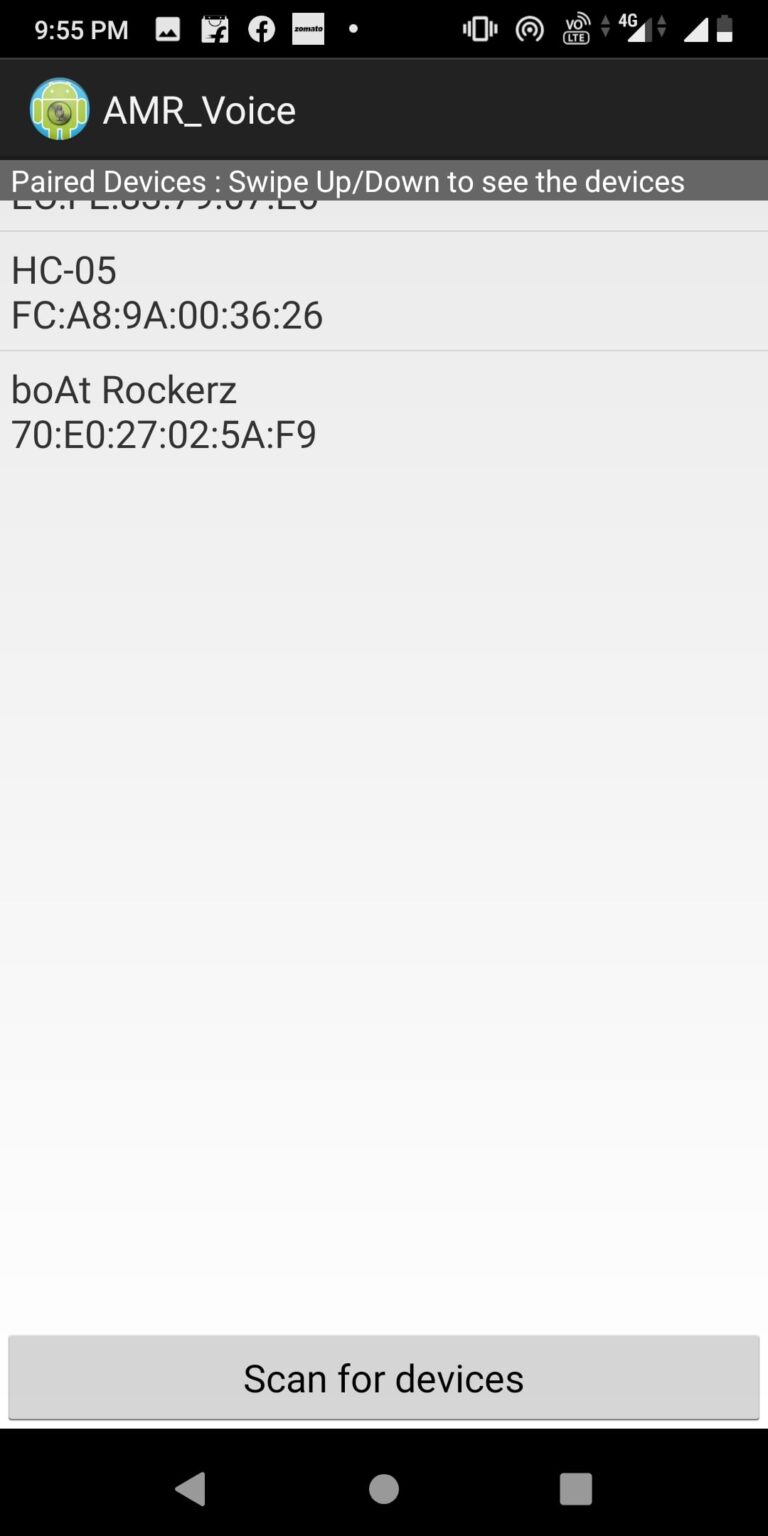Open recent apps from navigation bar
The height and width of the screenshot is (1536, 768).
coord(575,1488)
